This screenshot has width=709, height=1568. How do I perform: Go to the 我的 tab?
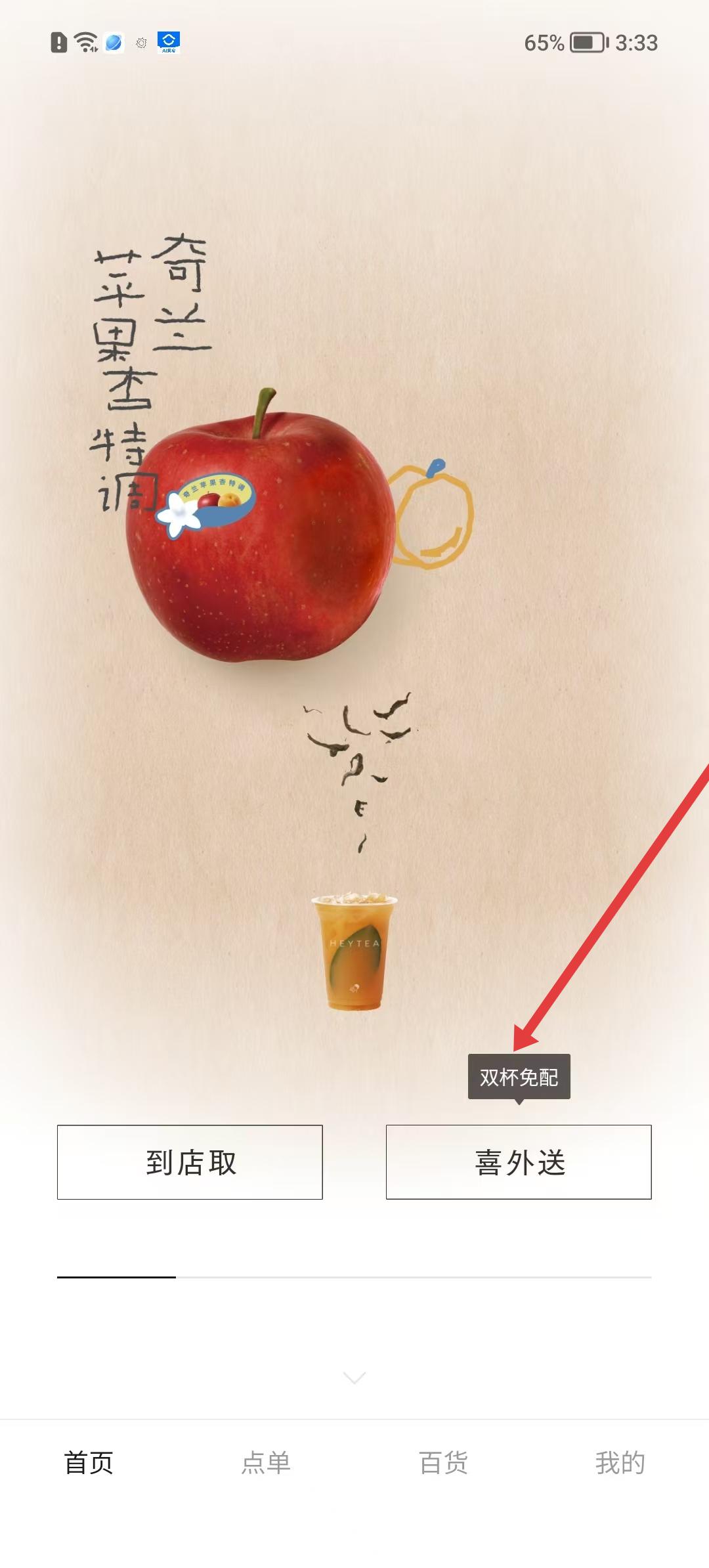(x=620, y=1463)
